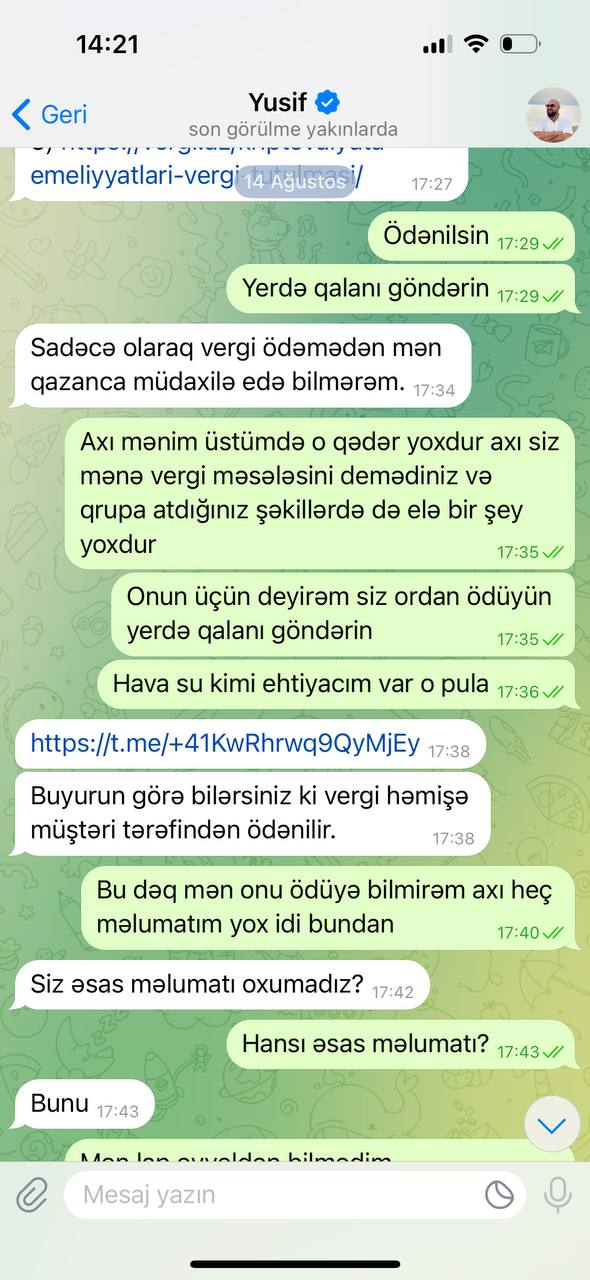Tap the paperclip attach icon

coord(31,1194)
